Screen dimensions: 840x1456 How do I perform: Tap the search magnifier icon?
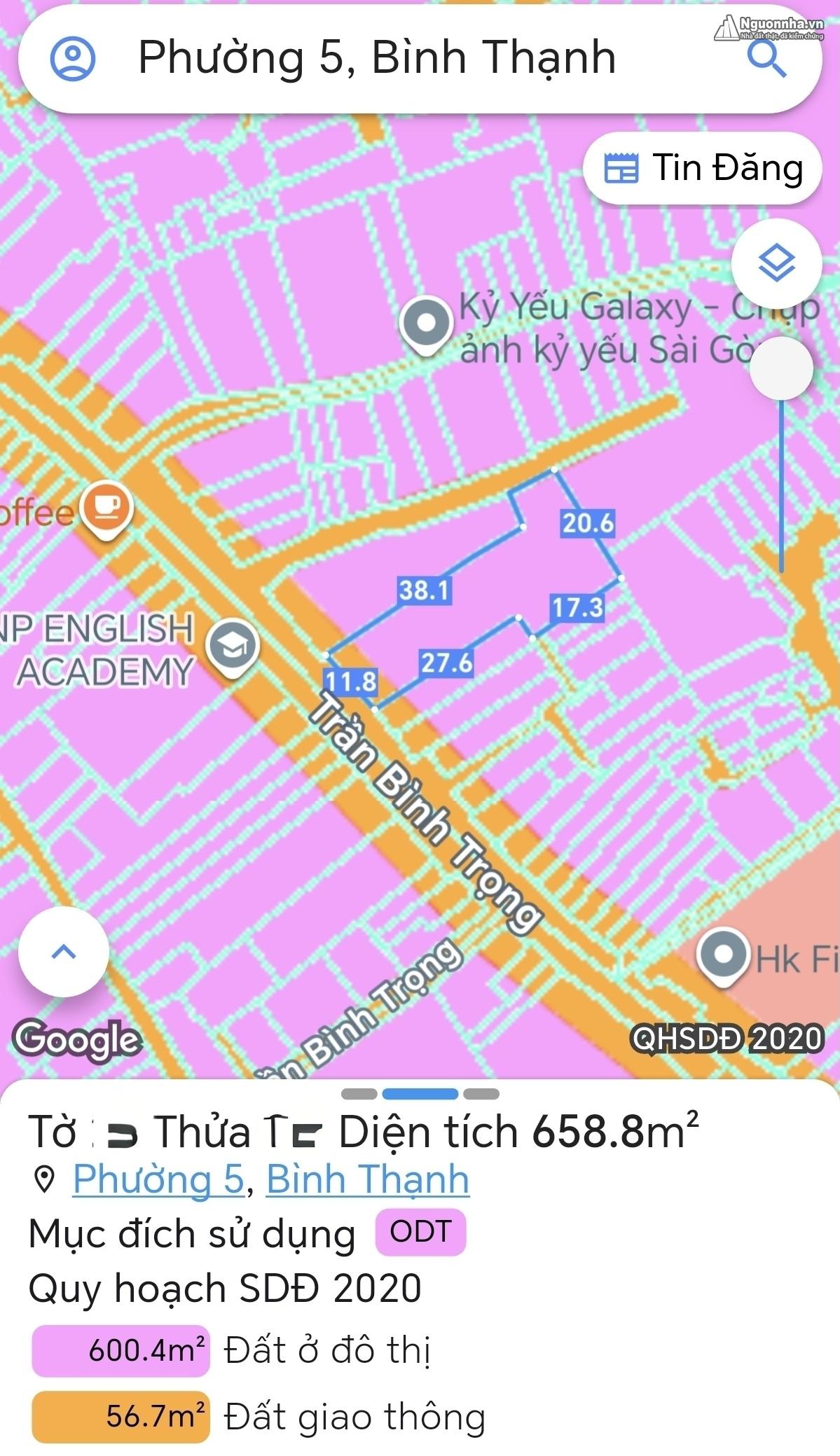[766, 58]
